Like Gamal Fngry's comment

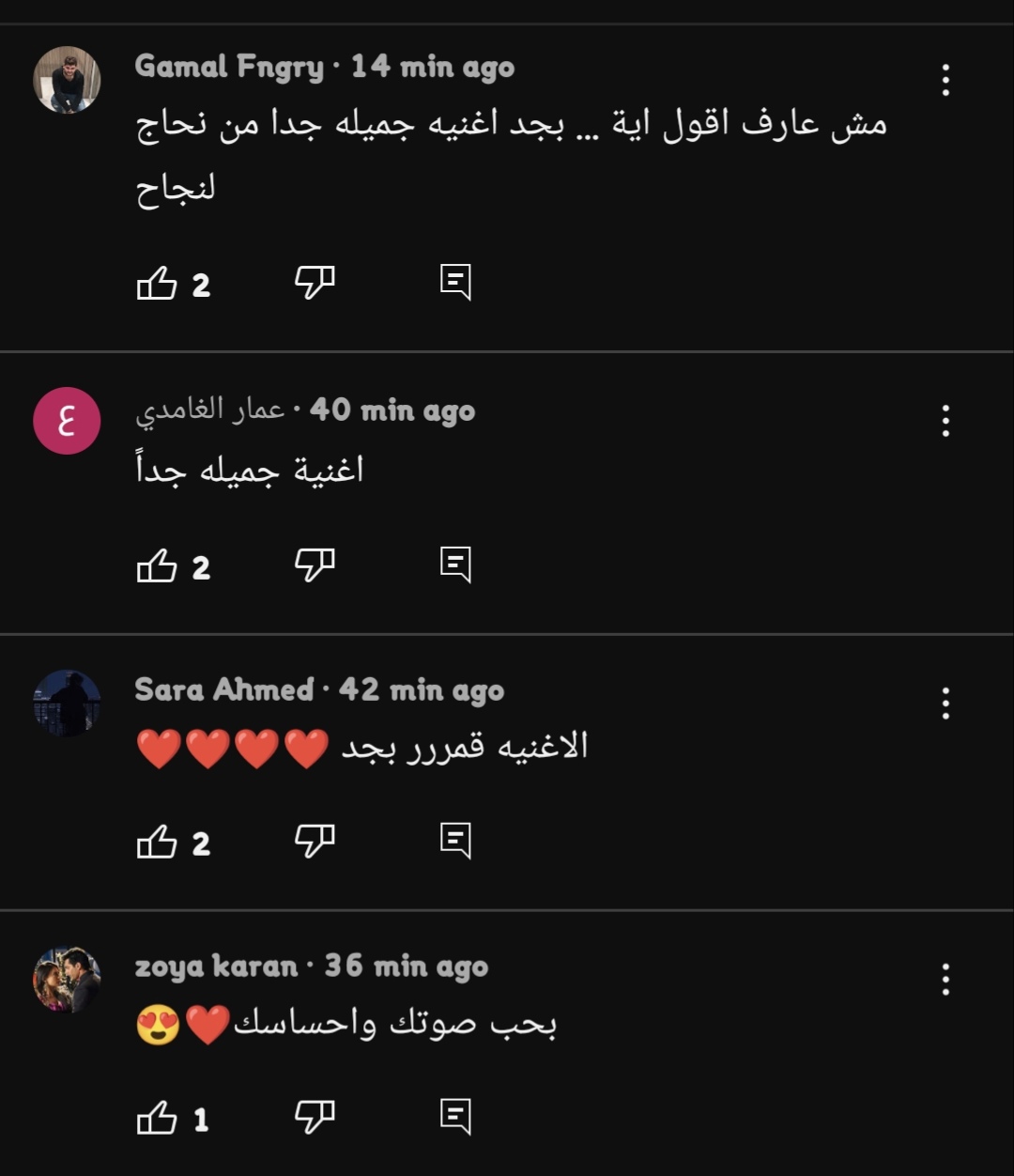coord(158,284)
